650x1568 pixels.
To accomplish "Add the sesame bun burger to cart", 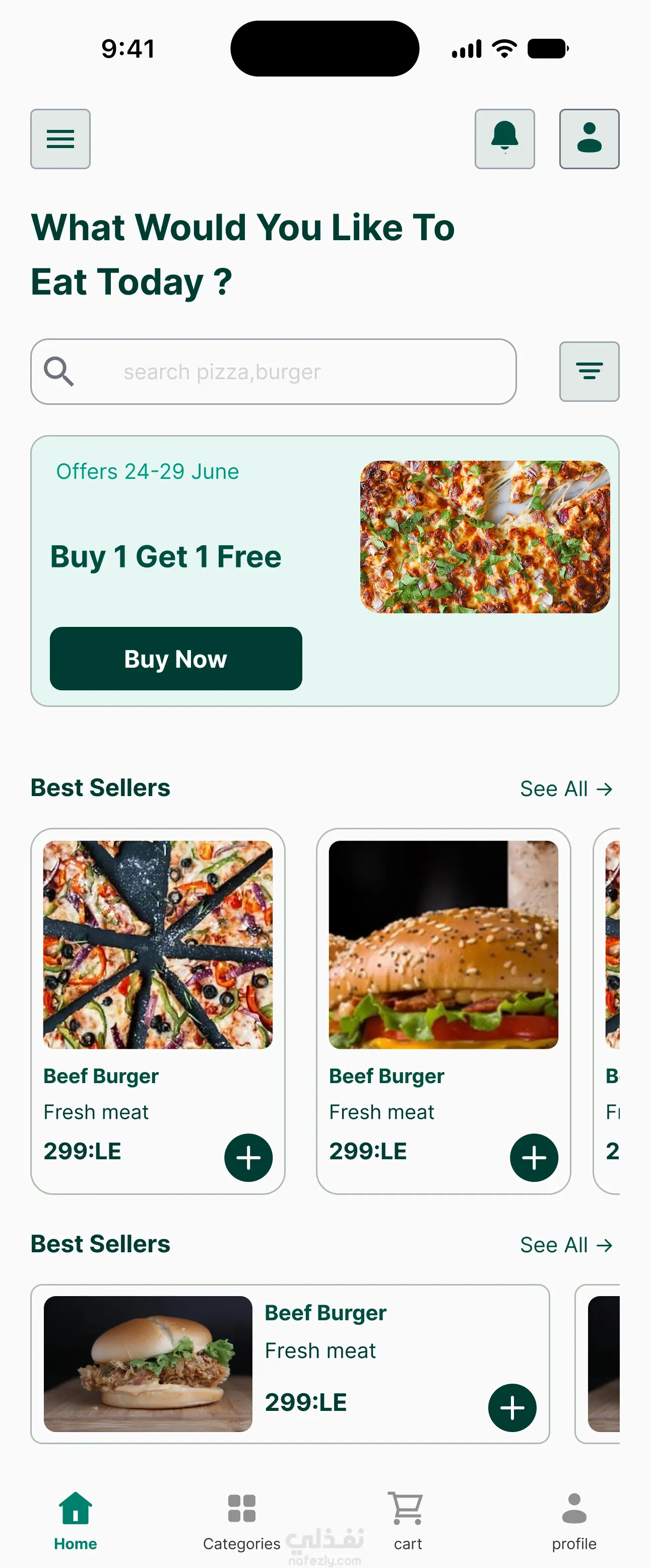I will point(534,1157).
